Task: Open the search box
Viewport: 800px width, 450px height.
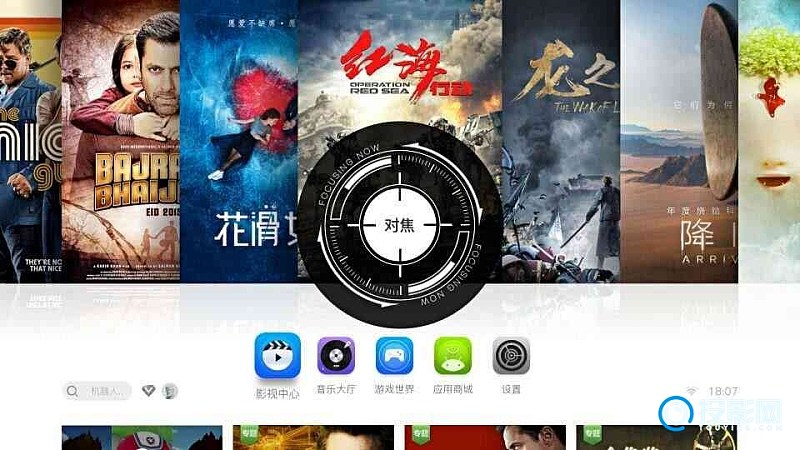Action: tap(97, 391)
